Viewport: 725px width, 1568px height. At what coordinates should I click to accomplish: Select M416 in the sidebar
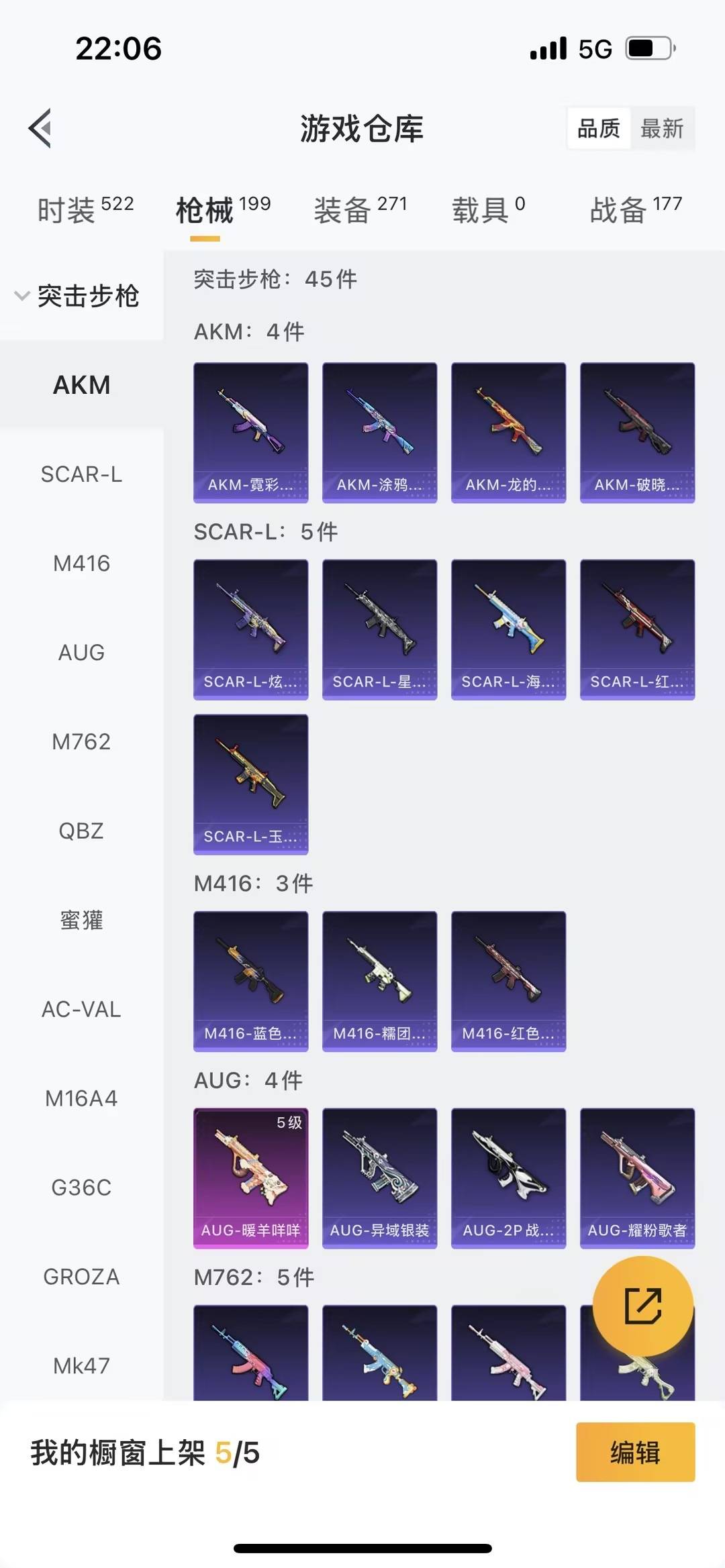81,564
